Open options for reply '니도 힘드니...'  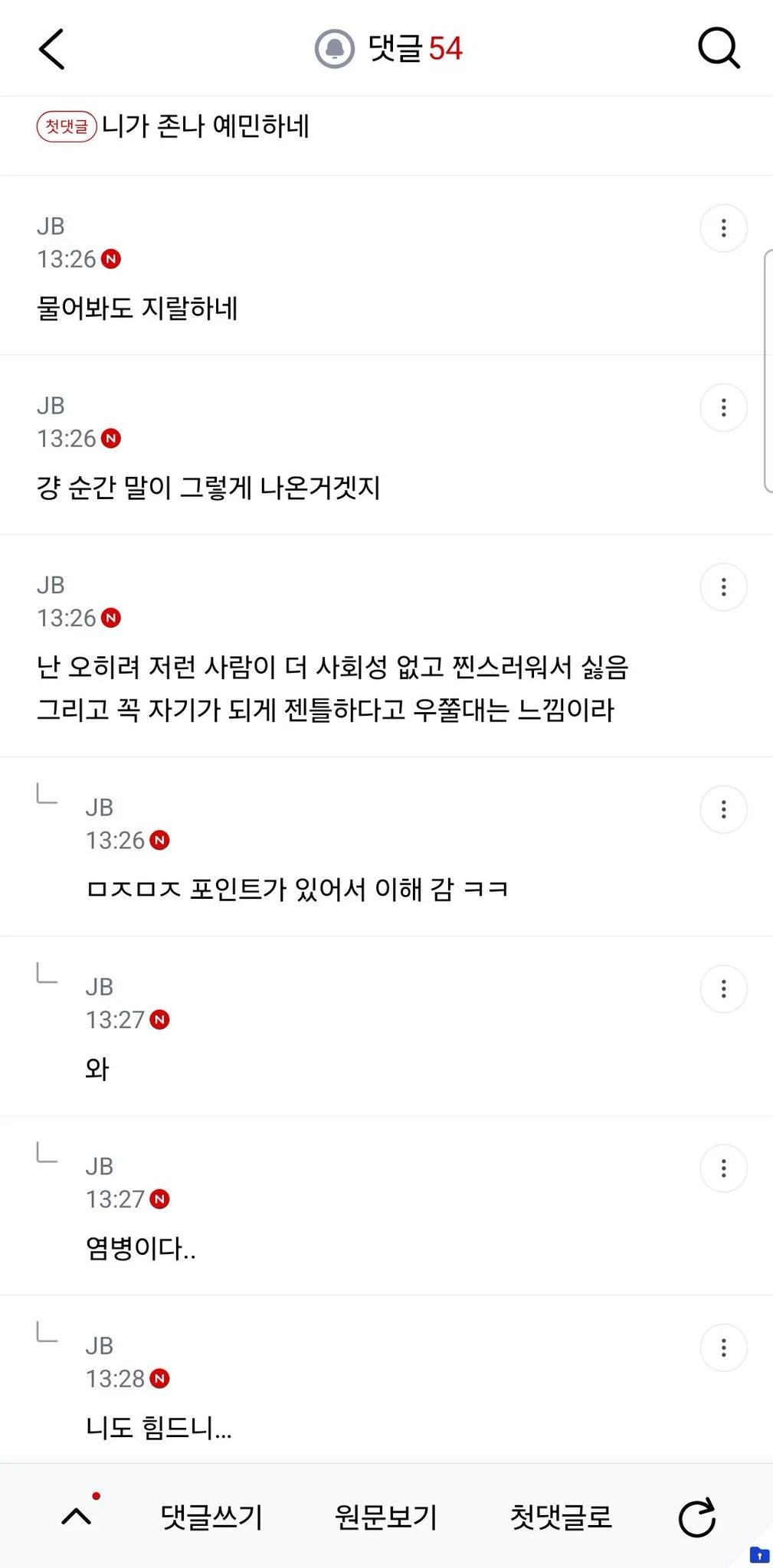click(723, 1347)
